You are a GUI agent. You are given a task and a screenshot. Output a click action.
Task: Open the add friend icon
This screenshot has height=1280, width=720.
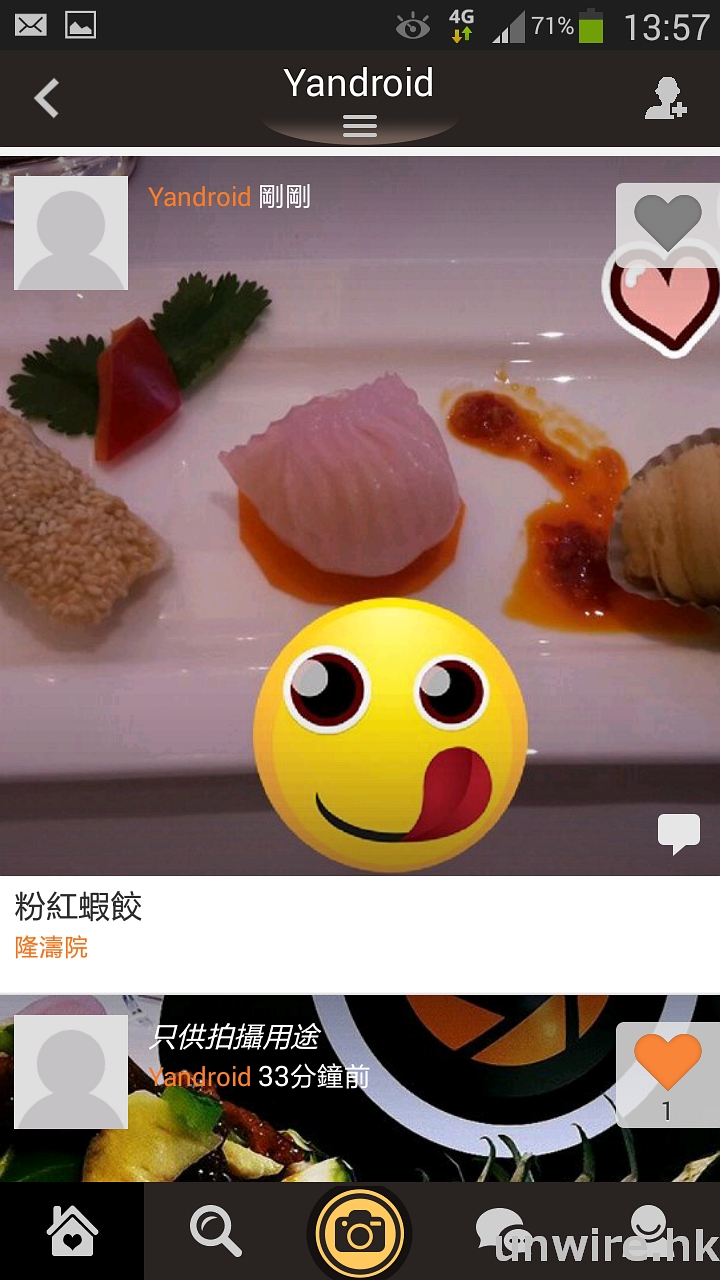click(665, 99)
